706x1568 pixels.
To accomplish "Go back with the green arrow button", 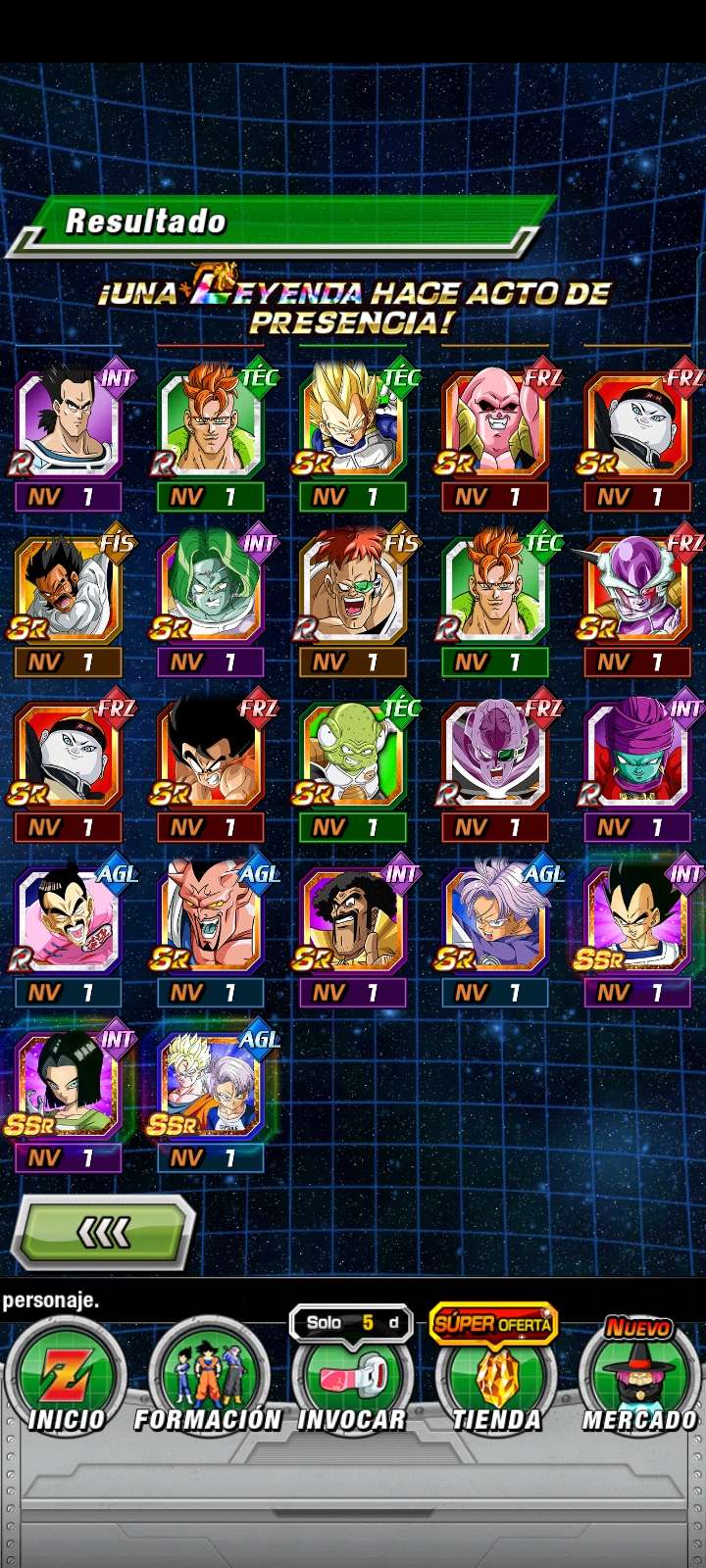I will coord(103,1232).
